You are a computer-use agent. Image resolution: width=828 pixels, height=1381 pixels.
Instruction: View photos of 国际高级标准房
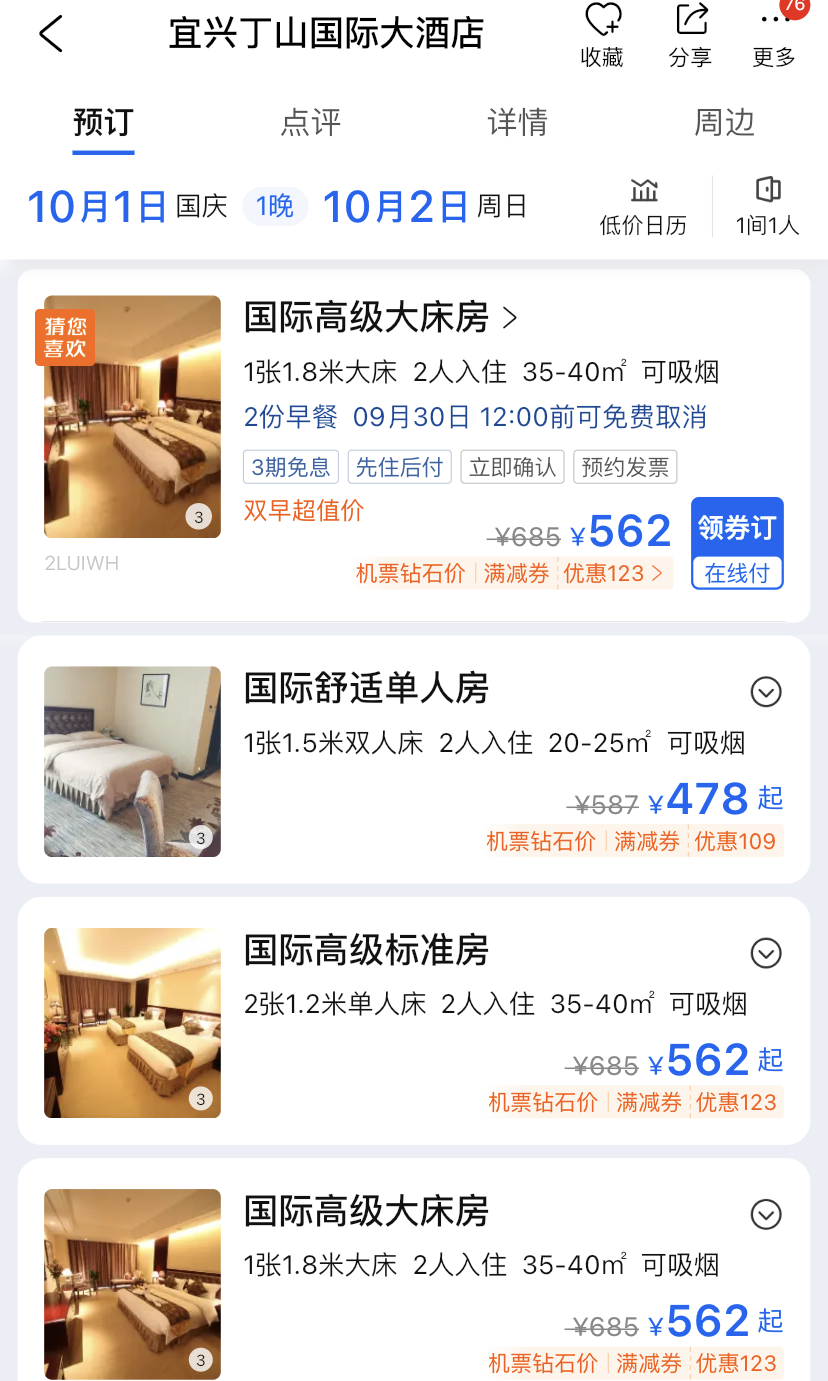(132, 1022)
